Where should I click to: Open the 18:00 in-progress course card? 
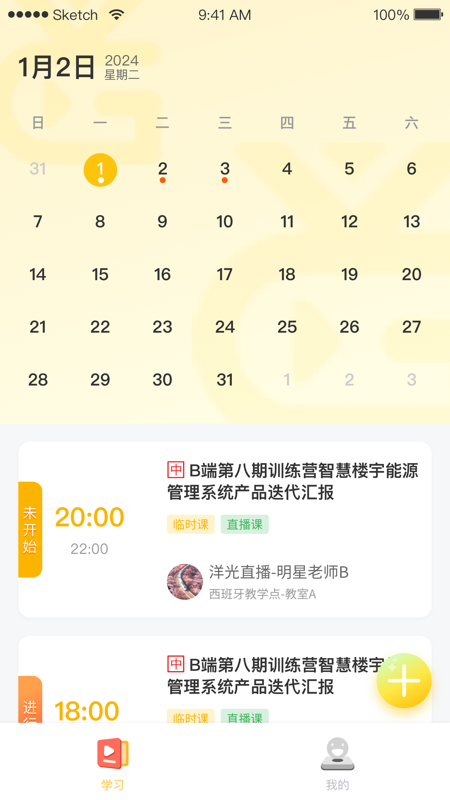point(225,679)
